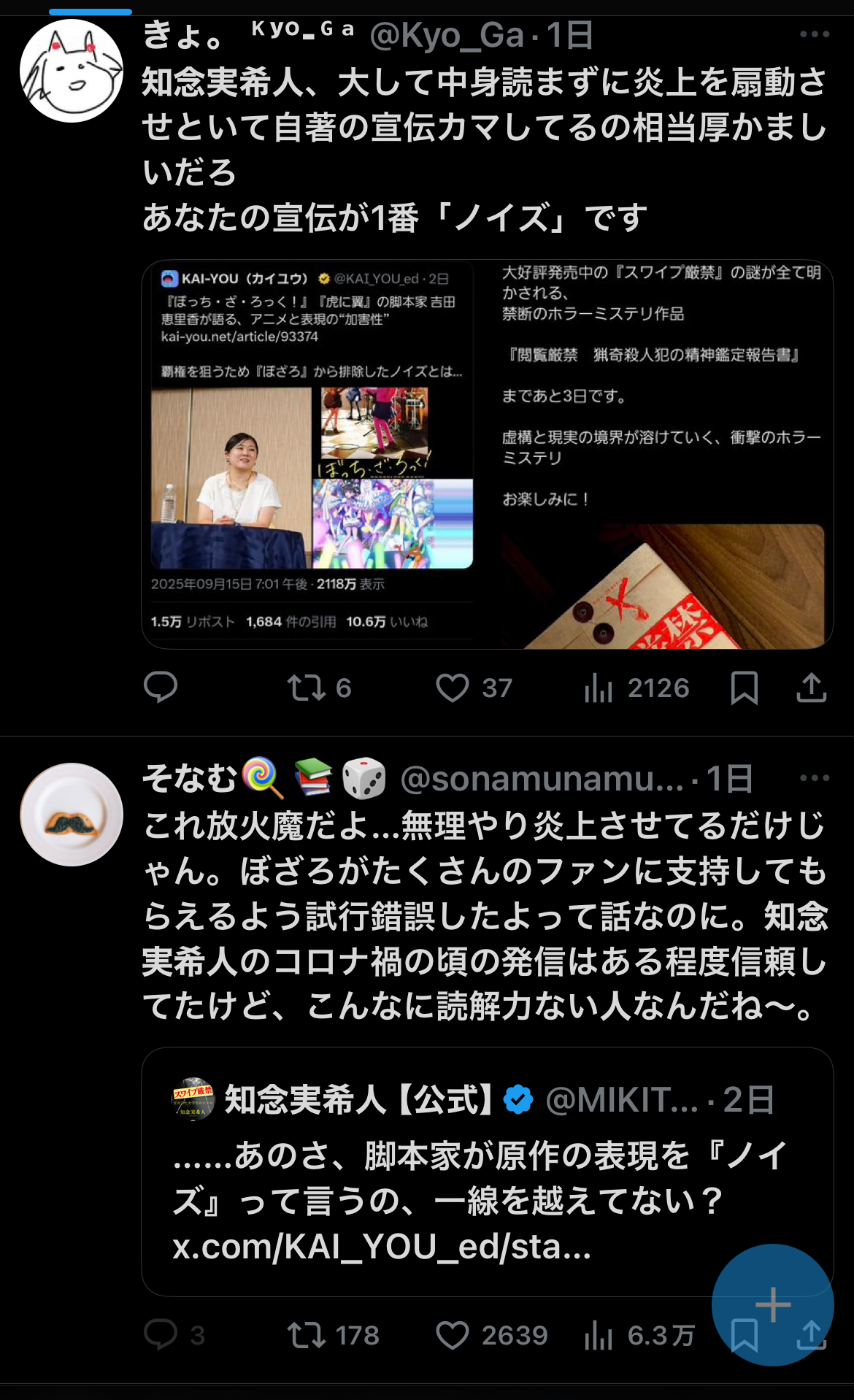Open the quoted post by 知念実希人【公式】
Viewport: 854px width, 1400px height.
pos(488,1172)
